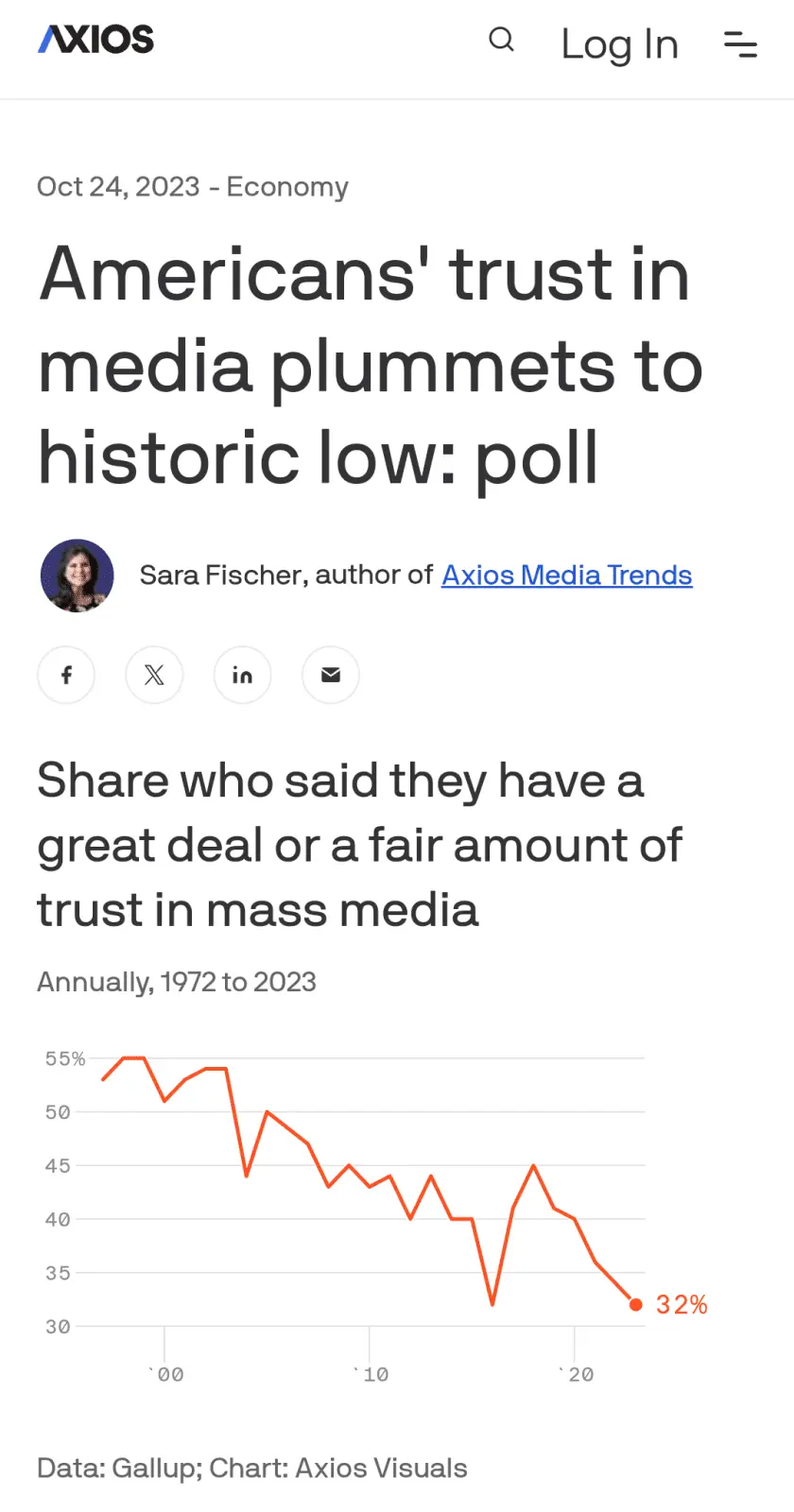This screenshot has width=794, height=1512.
Task: Click the Annually, 1972 to 2023 subtitle
Action: 176,982
